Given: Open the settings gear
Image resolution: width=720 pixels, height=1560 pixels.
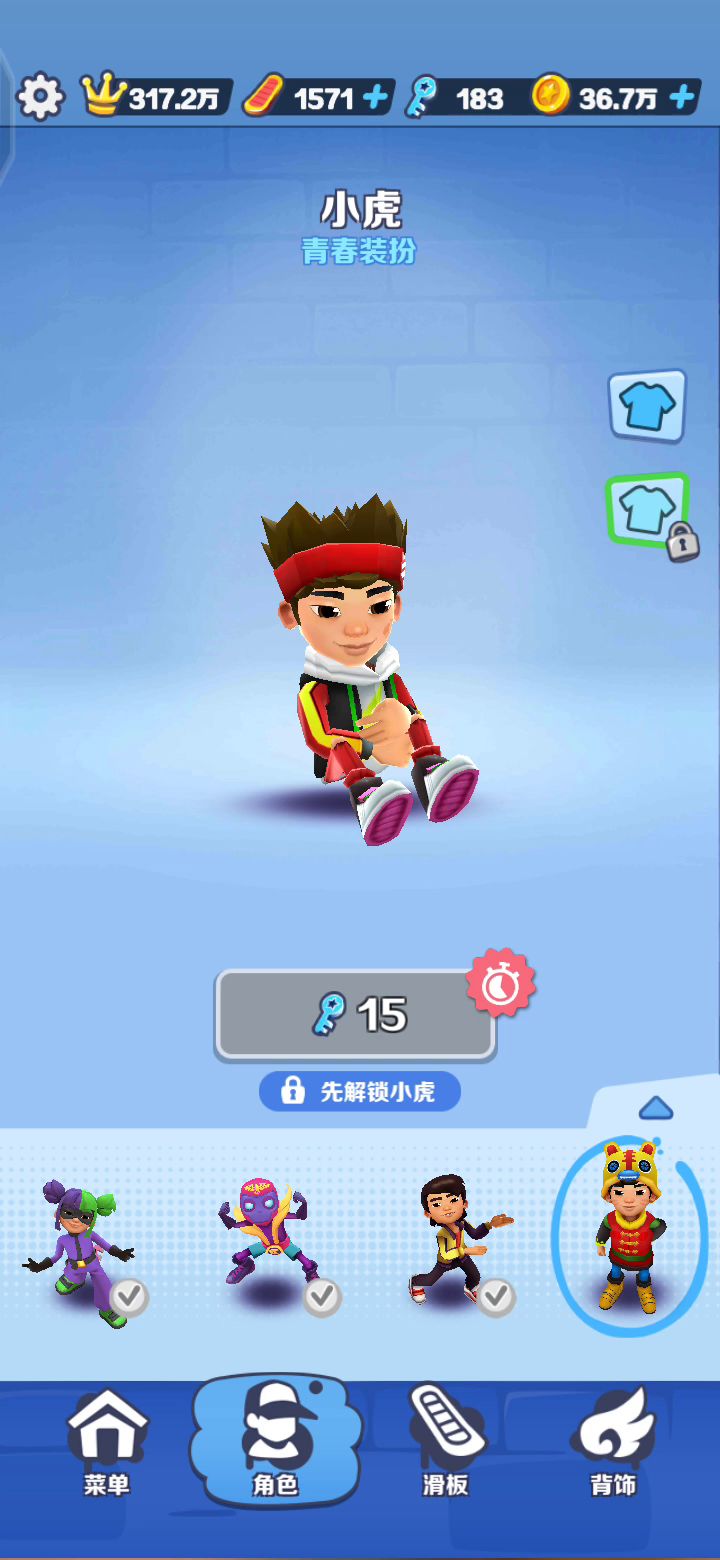Looking at the screenshot, I should point(41,97).
